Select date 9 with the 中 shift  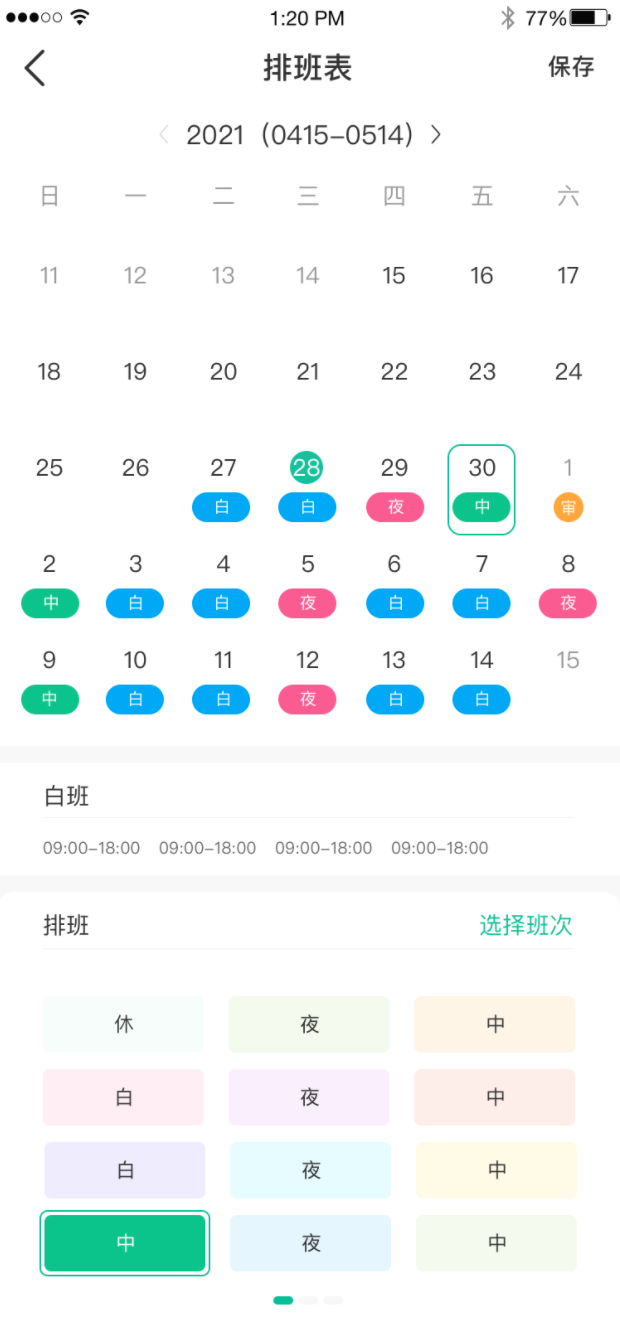click(49, 679)
